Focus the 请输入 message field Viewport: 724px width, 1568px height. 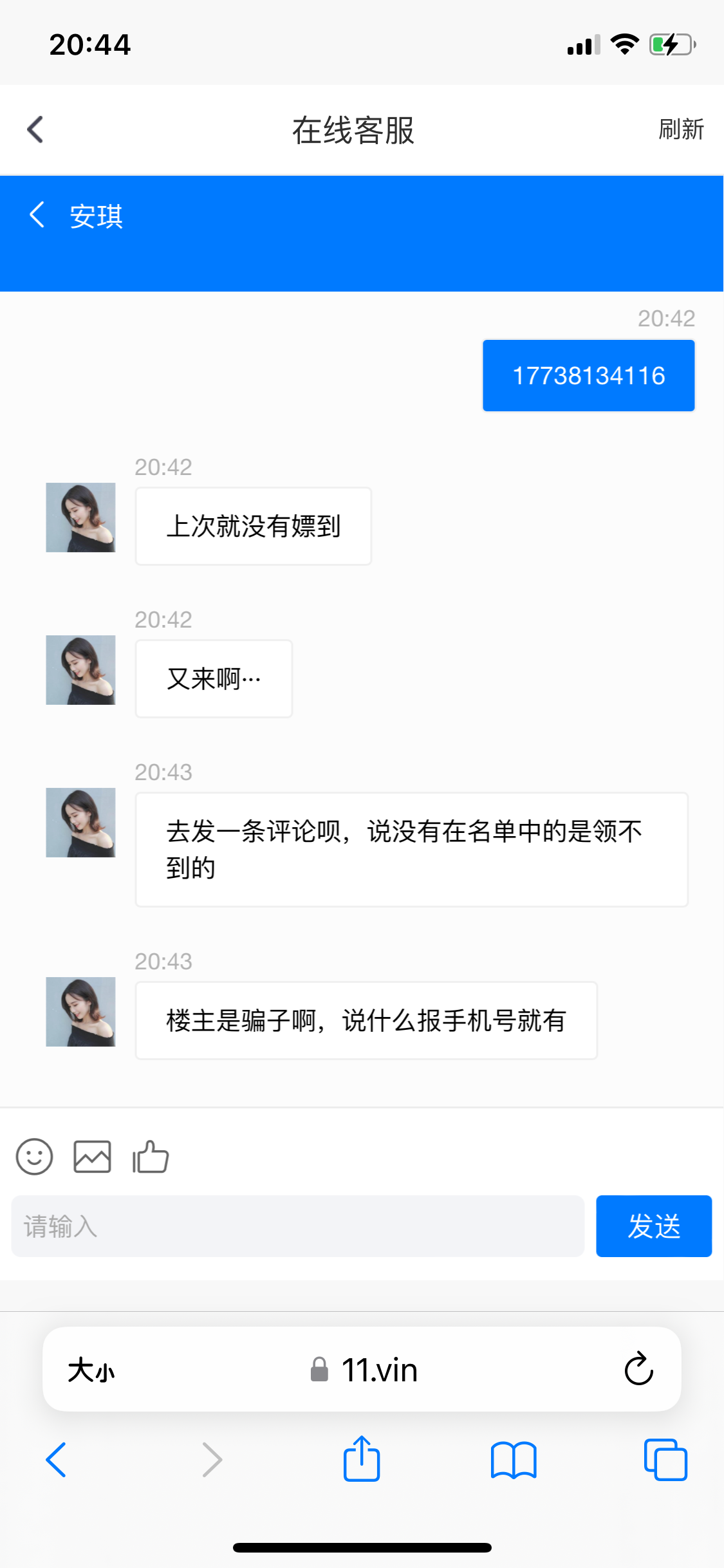(297, 1226)
